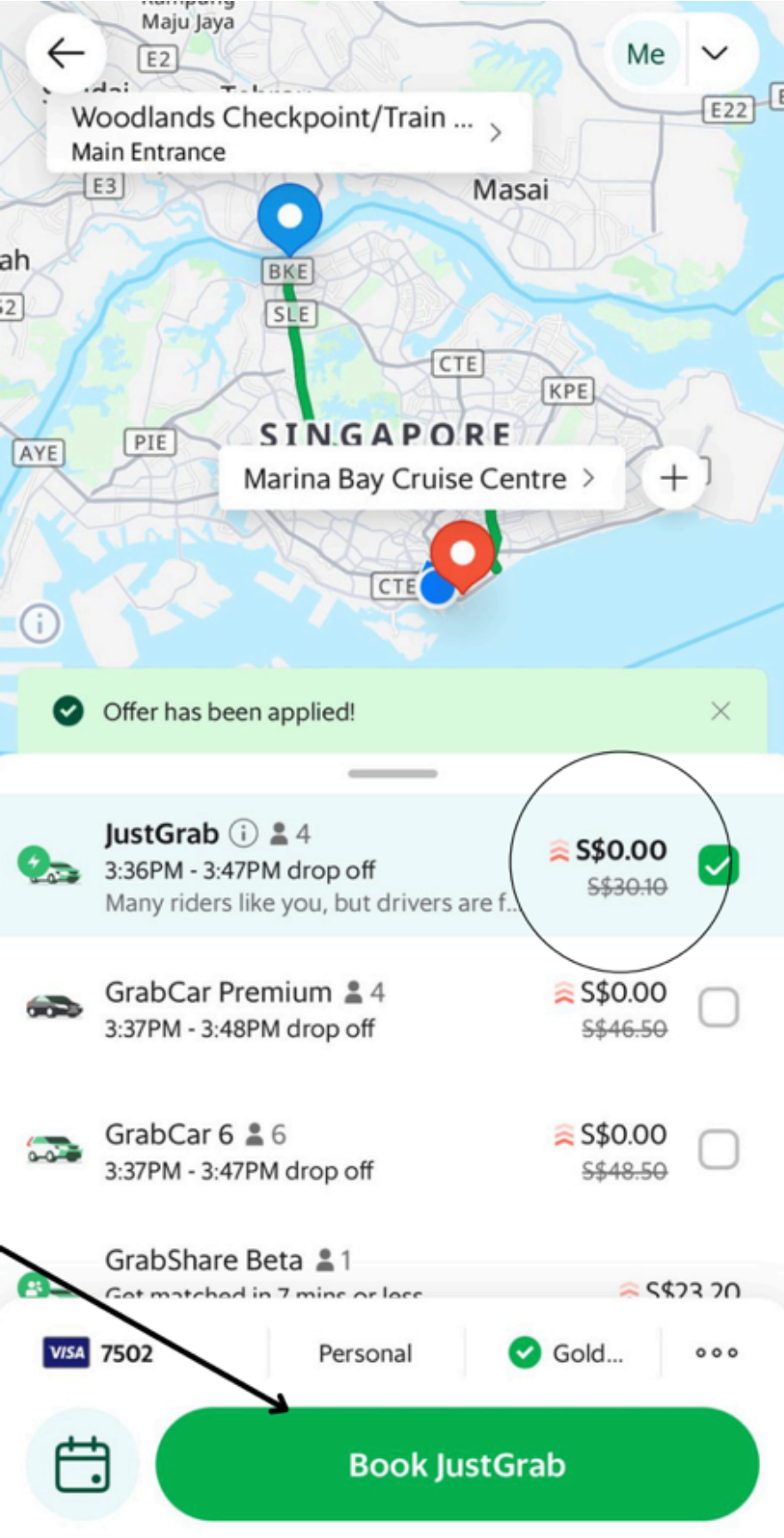Edit the Woodlands Checkpoint pickup location

click(x=289, y=132)
